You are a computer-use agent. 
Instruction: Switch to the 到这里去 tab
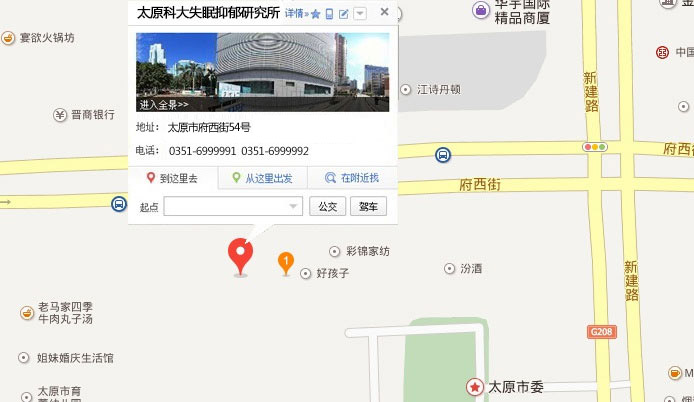173,179
